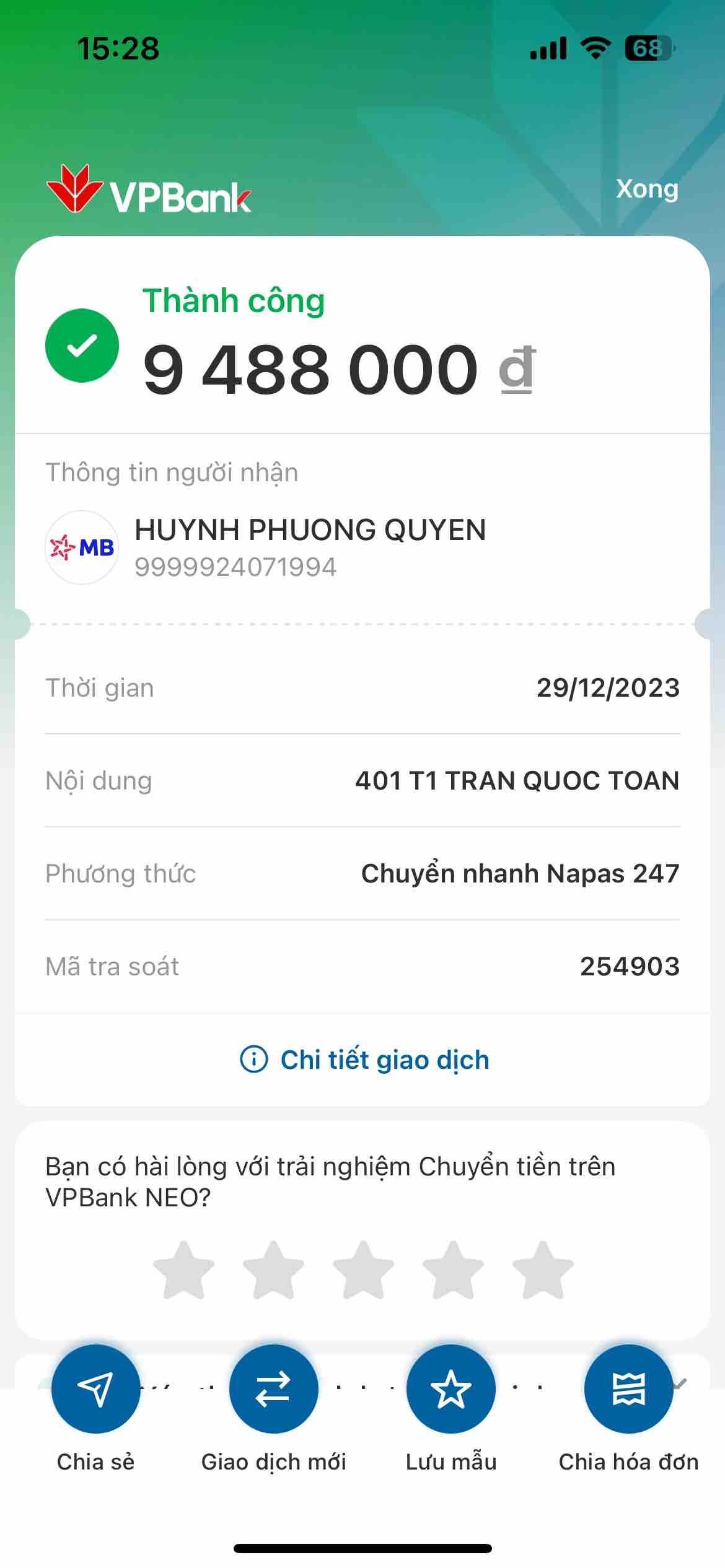Rate the experience two stars

[273, 1271]
